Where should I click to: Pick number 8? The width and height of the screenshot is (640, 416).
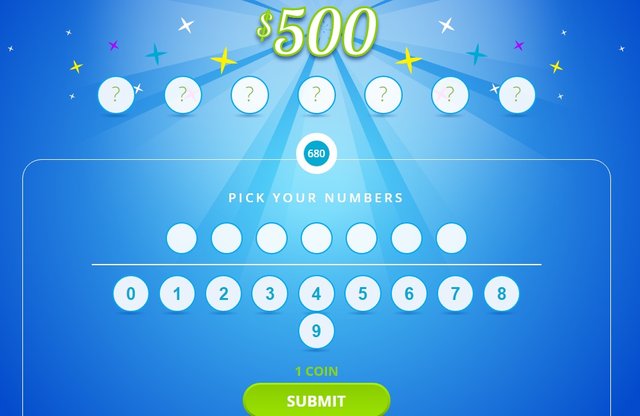(501, 294)
